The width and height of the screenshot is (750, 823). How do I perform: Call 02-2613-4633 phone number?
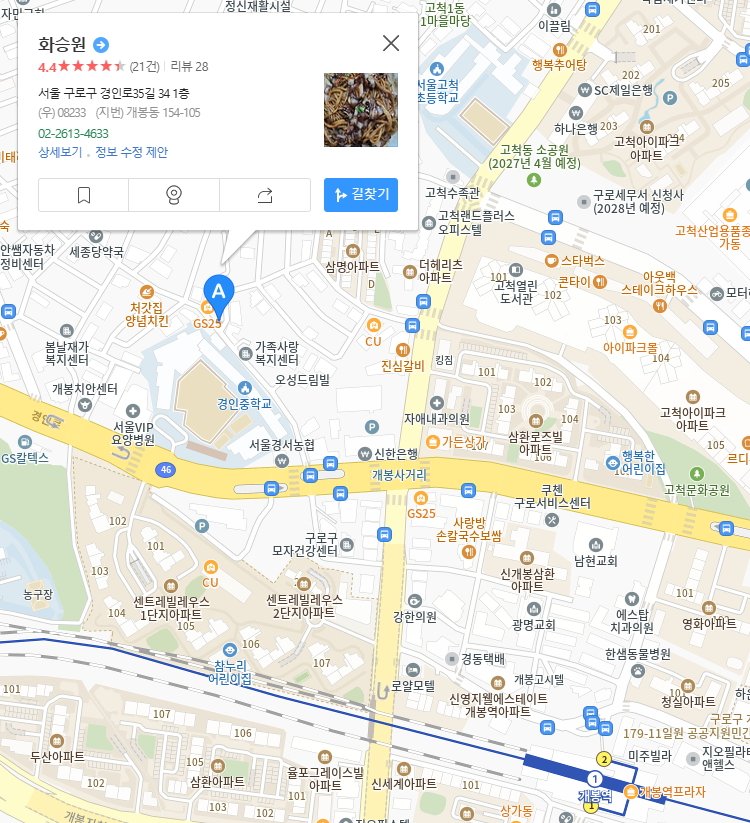tap(73, 133)
